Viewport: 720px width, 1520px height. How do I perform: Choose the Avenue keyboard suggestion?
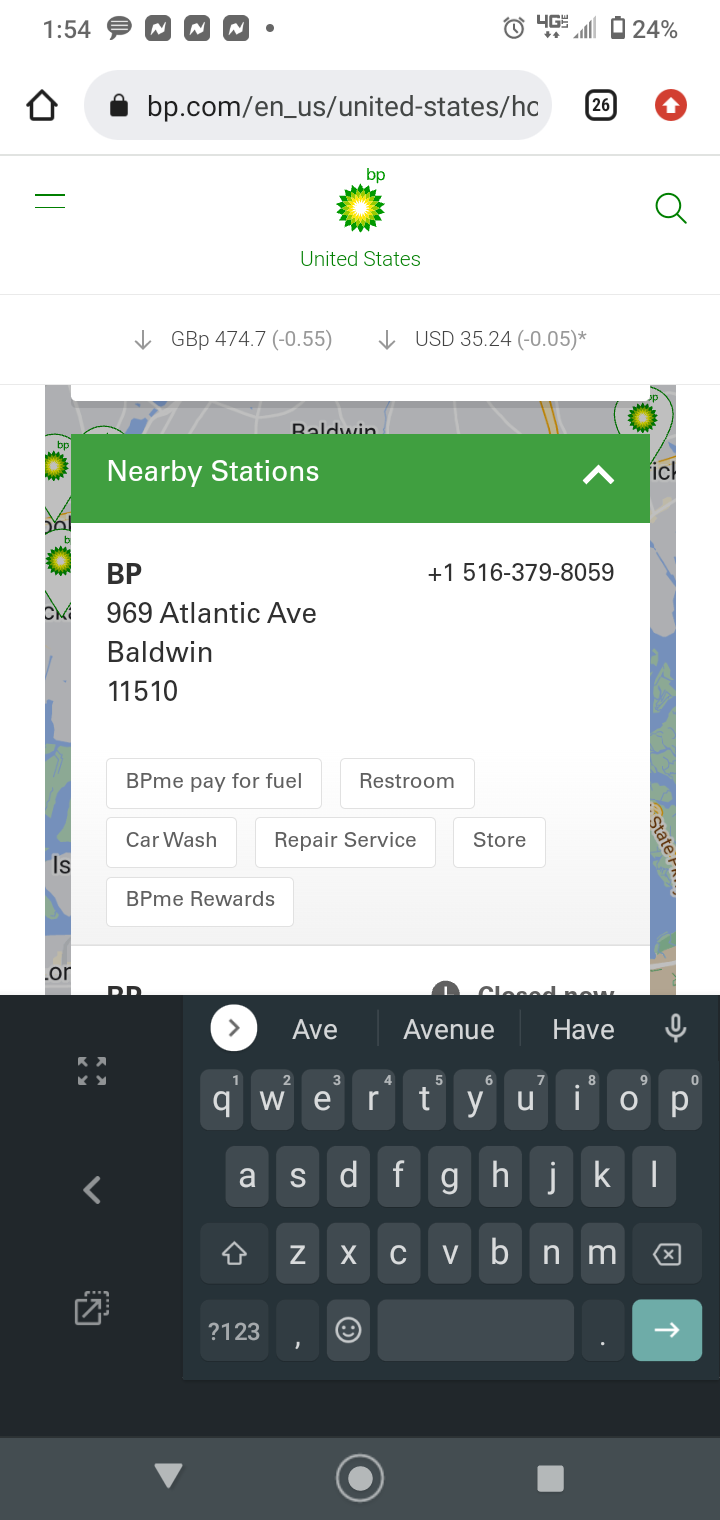[x=448, y=1029]
